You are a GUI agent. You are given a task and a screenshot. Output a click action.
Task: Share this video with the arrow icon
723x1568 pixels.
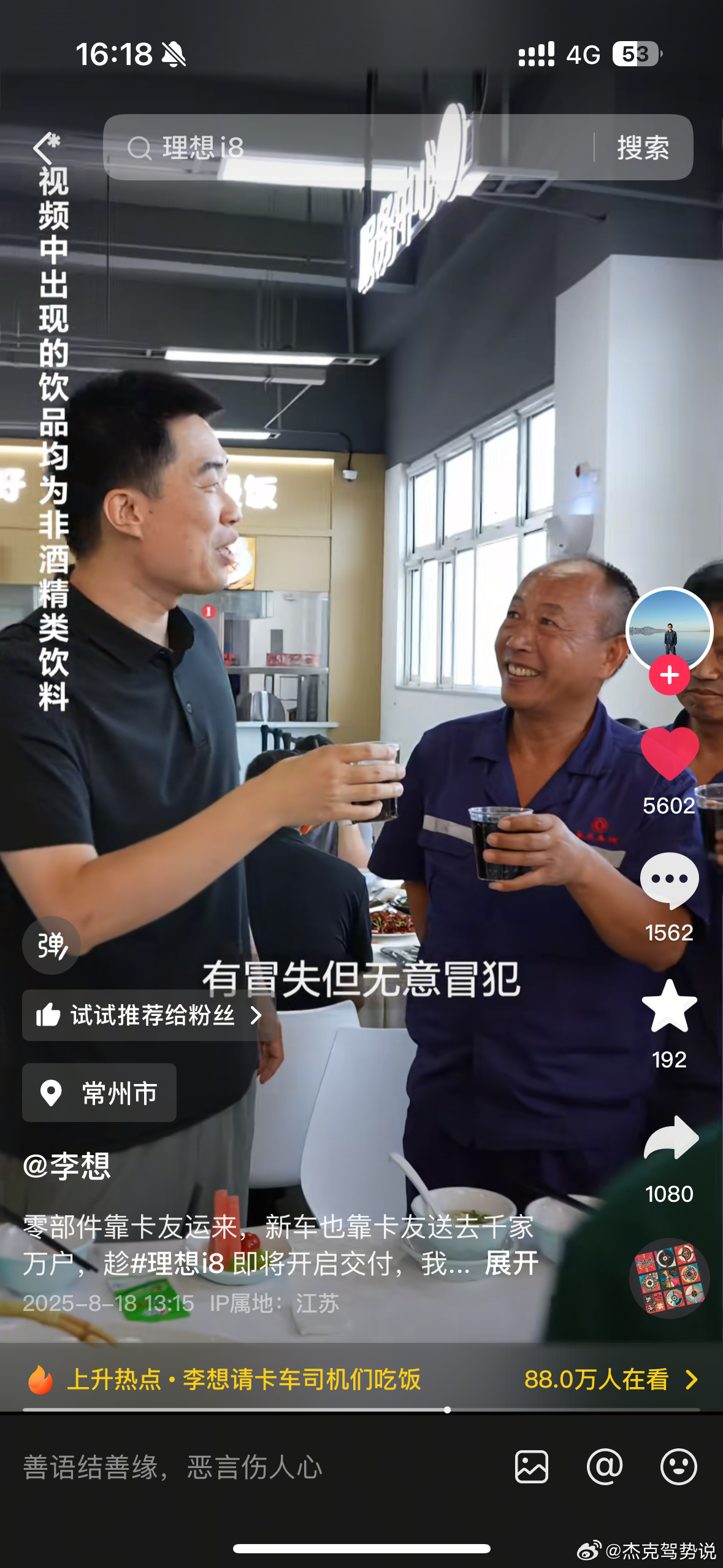(670, 1138)
